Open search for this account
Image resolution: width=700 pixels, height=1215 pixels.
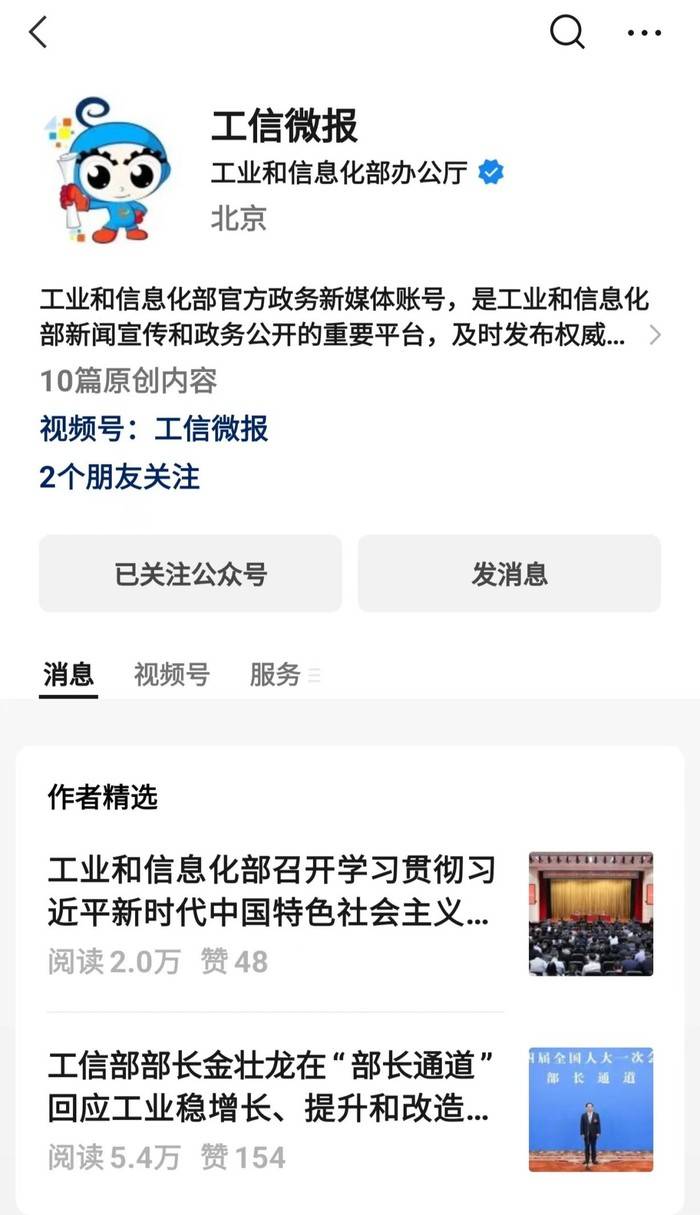pyautogui.click(x=567, y=33)
